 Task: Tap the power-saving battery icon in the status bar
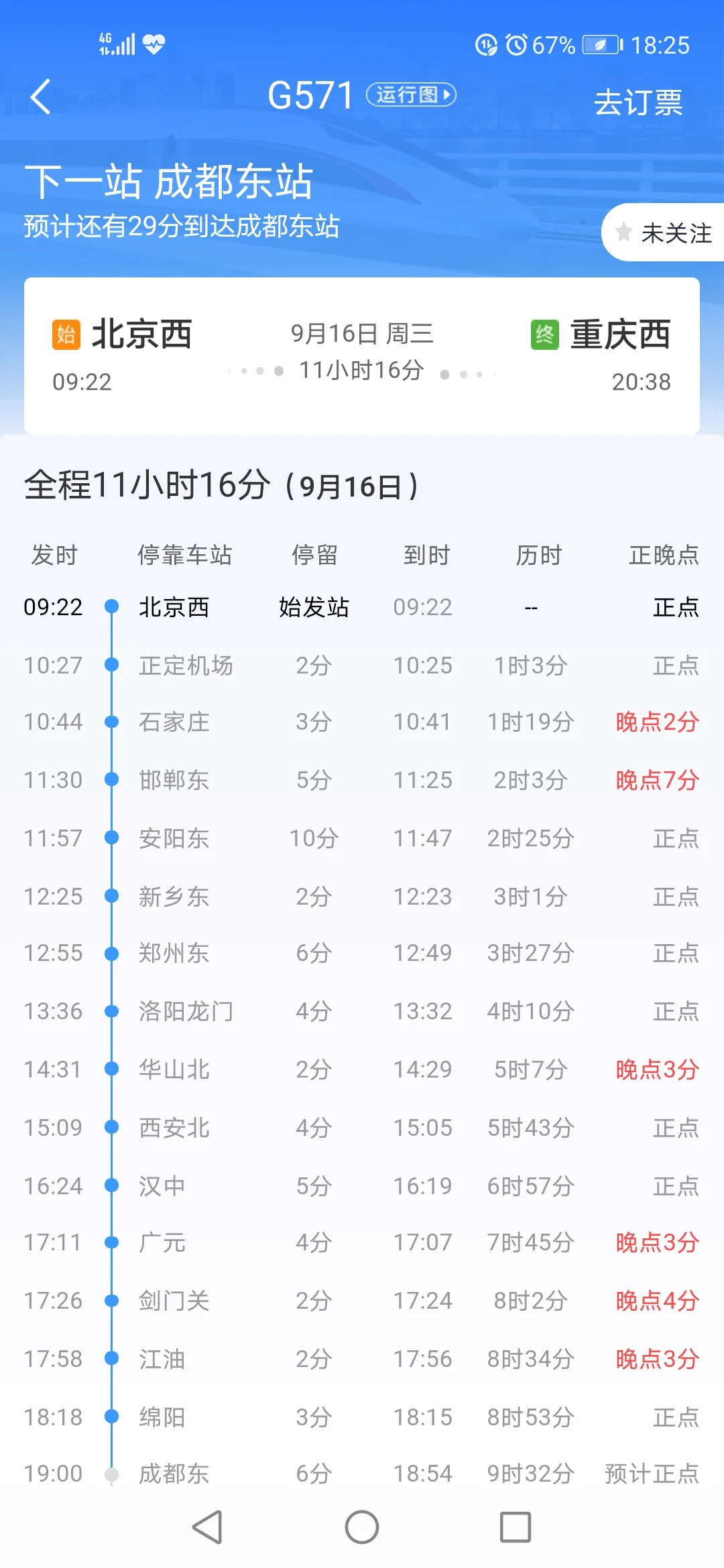click(600, 46)
